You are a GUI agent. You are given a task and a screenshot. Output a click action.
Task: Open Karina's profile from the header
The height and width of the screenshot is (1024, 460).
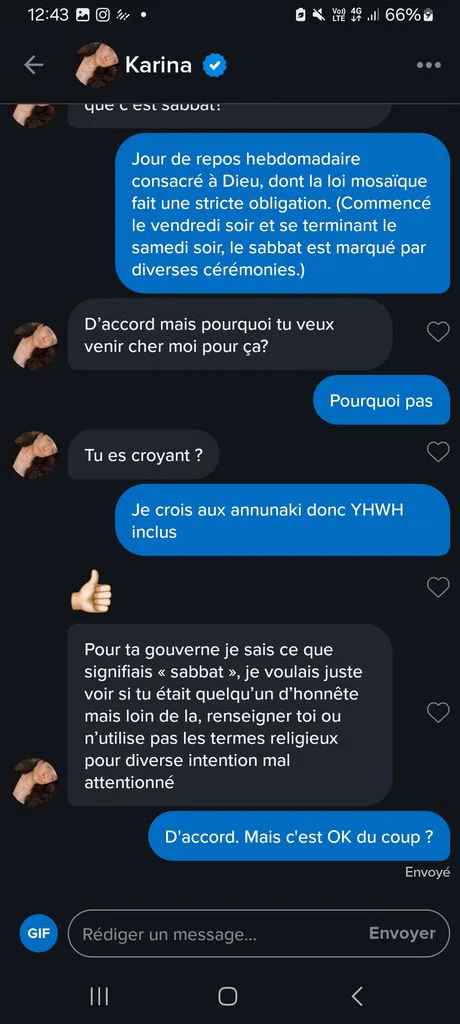click(x=151, y=65)
